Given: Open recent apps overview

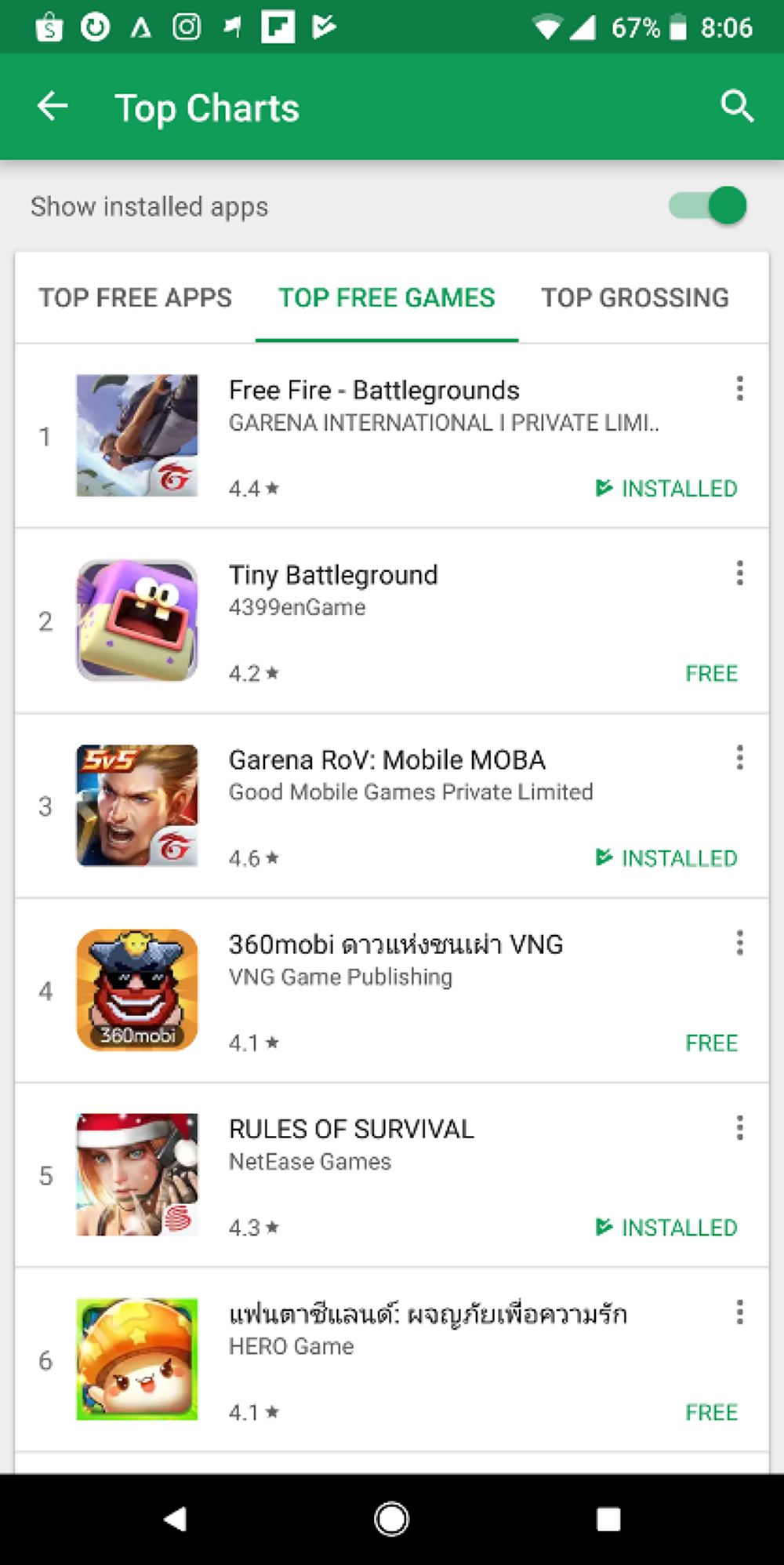Looking at the screenshot, I should [608, 1519].
